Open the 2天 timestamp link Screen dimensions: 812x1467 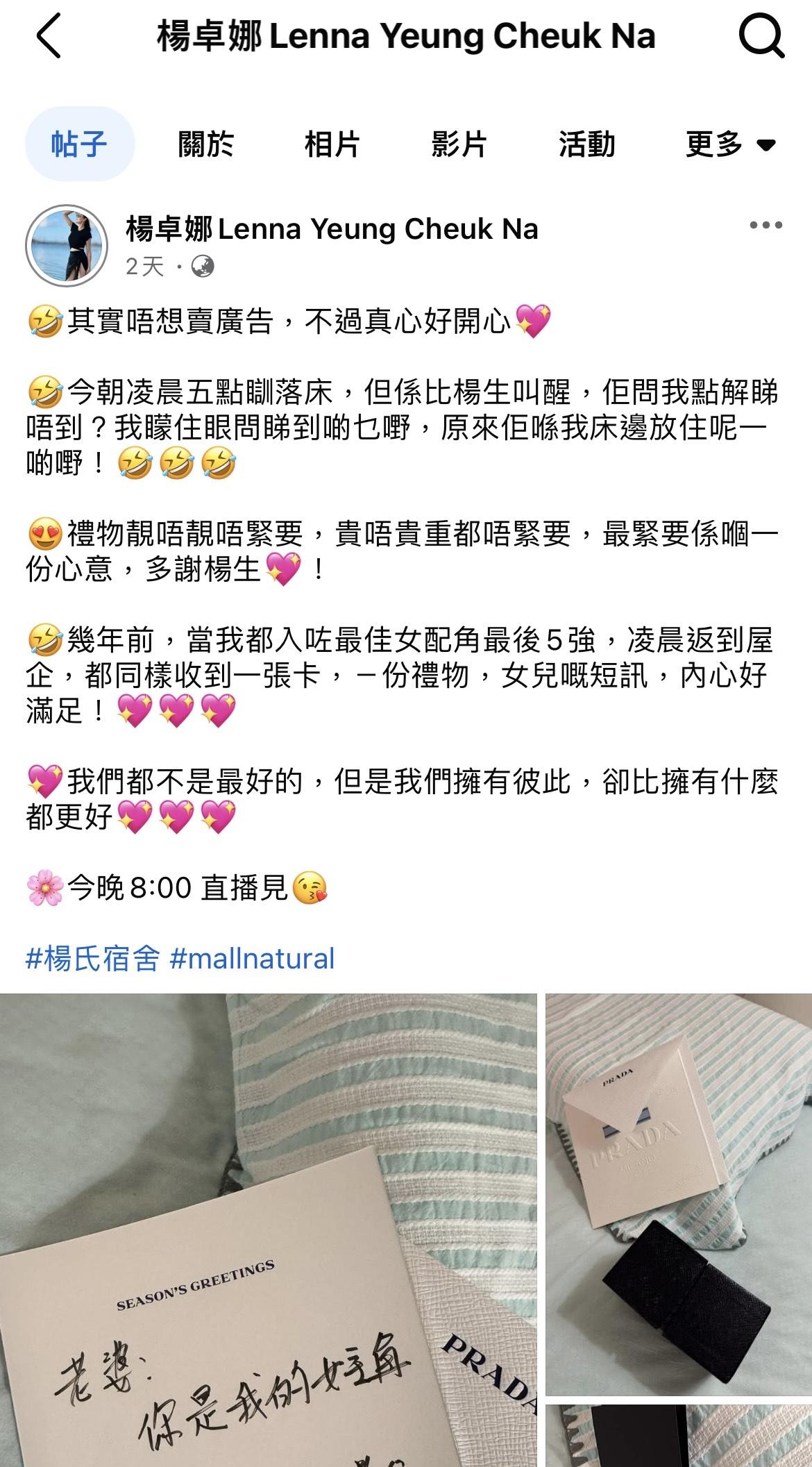tap(142, 266)
